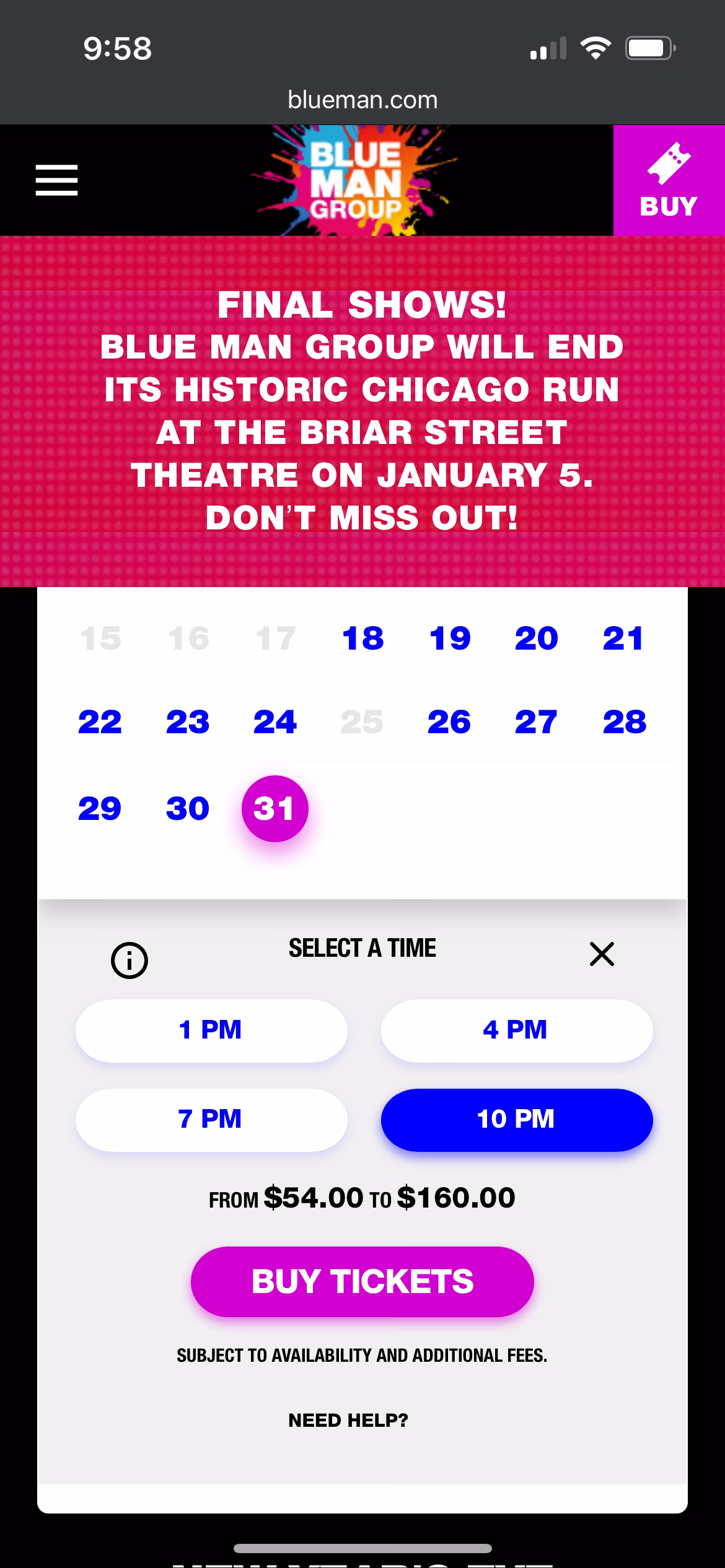Open the blueman.com address bar

[x=362, y=100]
